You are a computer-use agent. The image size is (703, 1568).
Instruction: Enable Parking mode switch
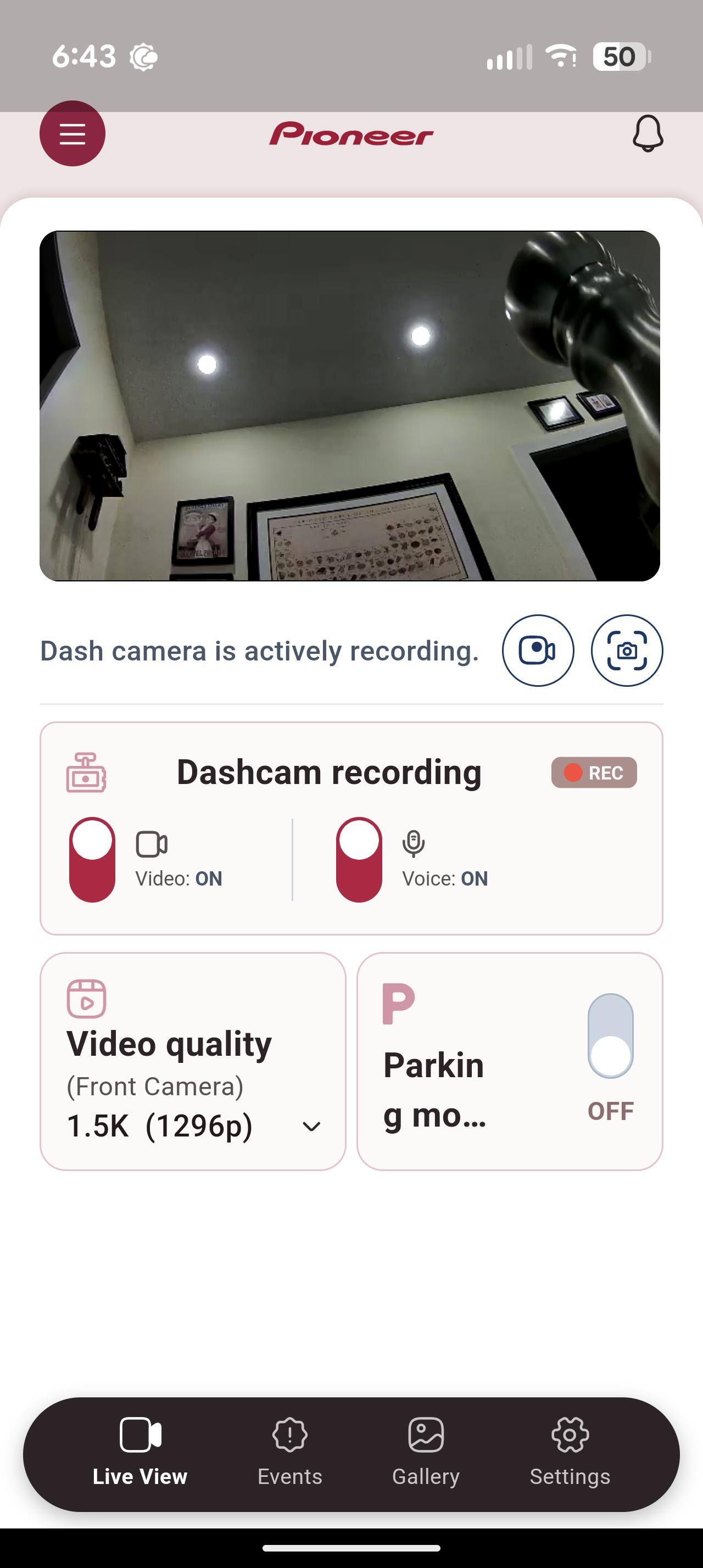coord(611,1036)
